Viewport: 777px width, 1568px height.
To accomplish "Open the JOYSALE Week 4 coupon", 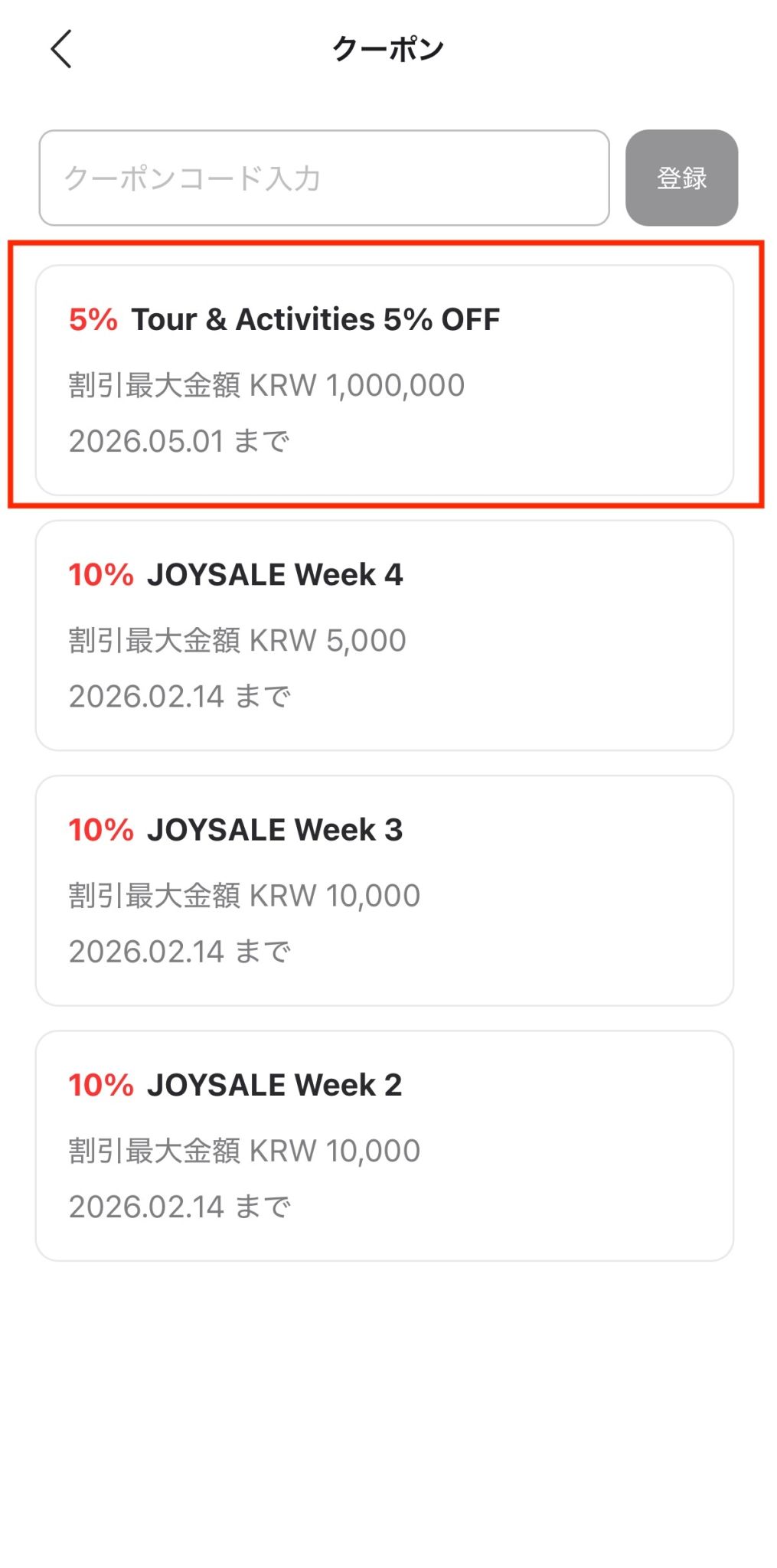I will pos(384,635).
